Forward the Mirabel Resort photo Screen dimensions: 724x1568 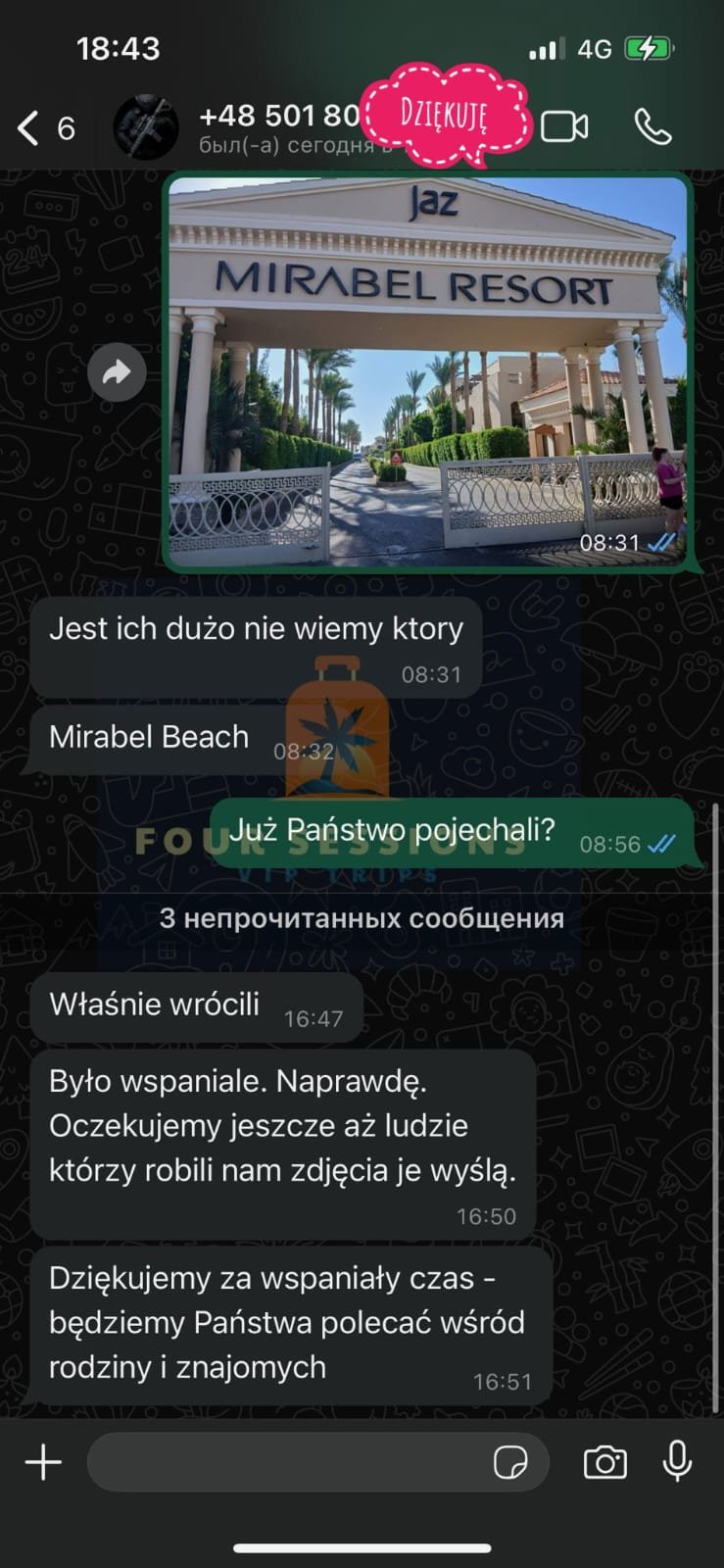pos(117,372)
